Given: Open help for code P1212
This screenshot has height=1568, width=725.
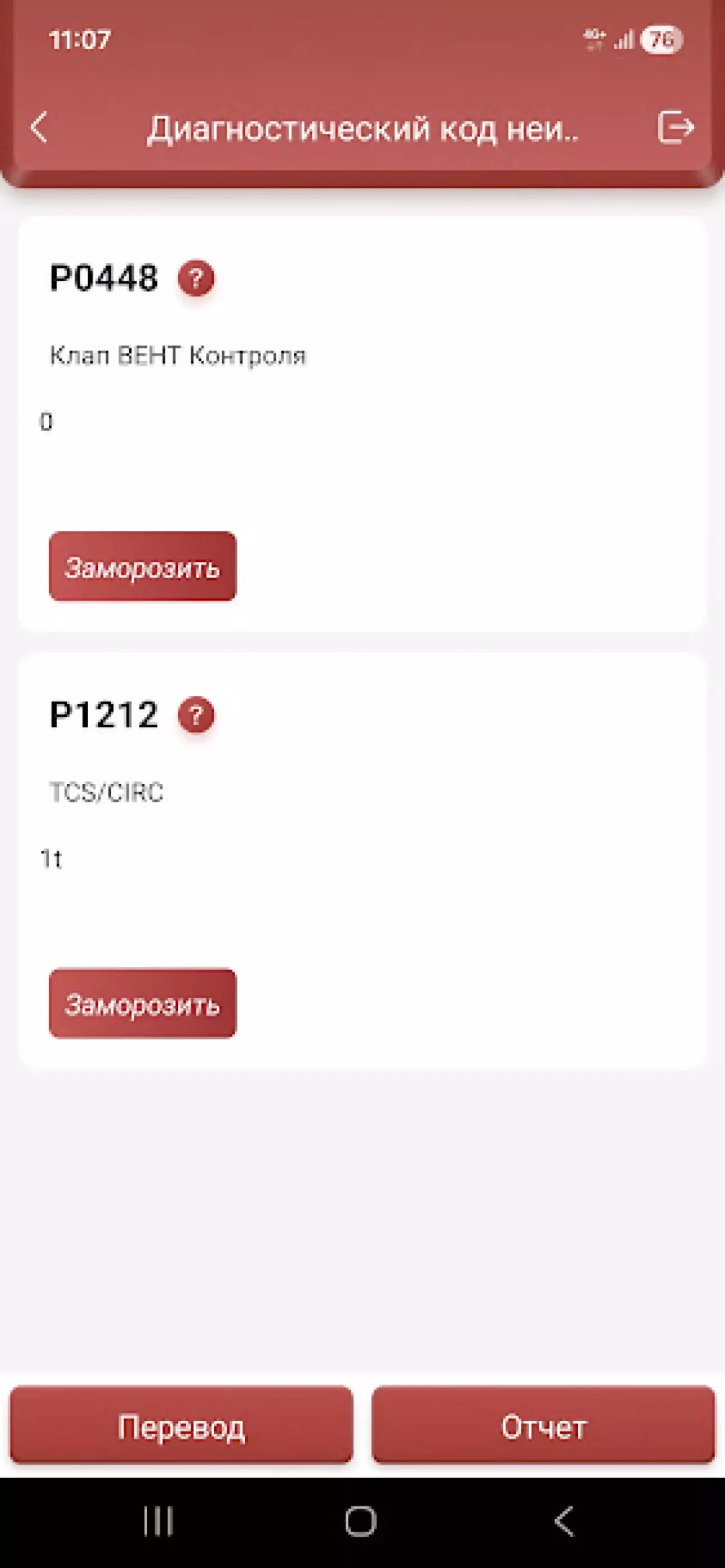Looking at the screenshot, I should 195,715.
